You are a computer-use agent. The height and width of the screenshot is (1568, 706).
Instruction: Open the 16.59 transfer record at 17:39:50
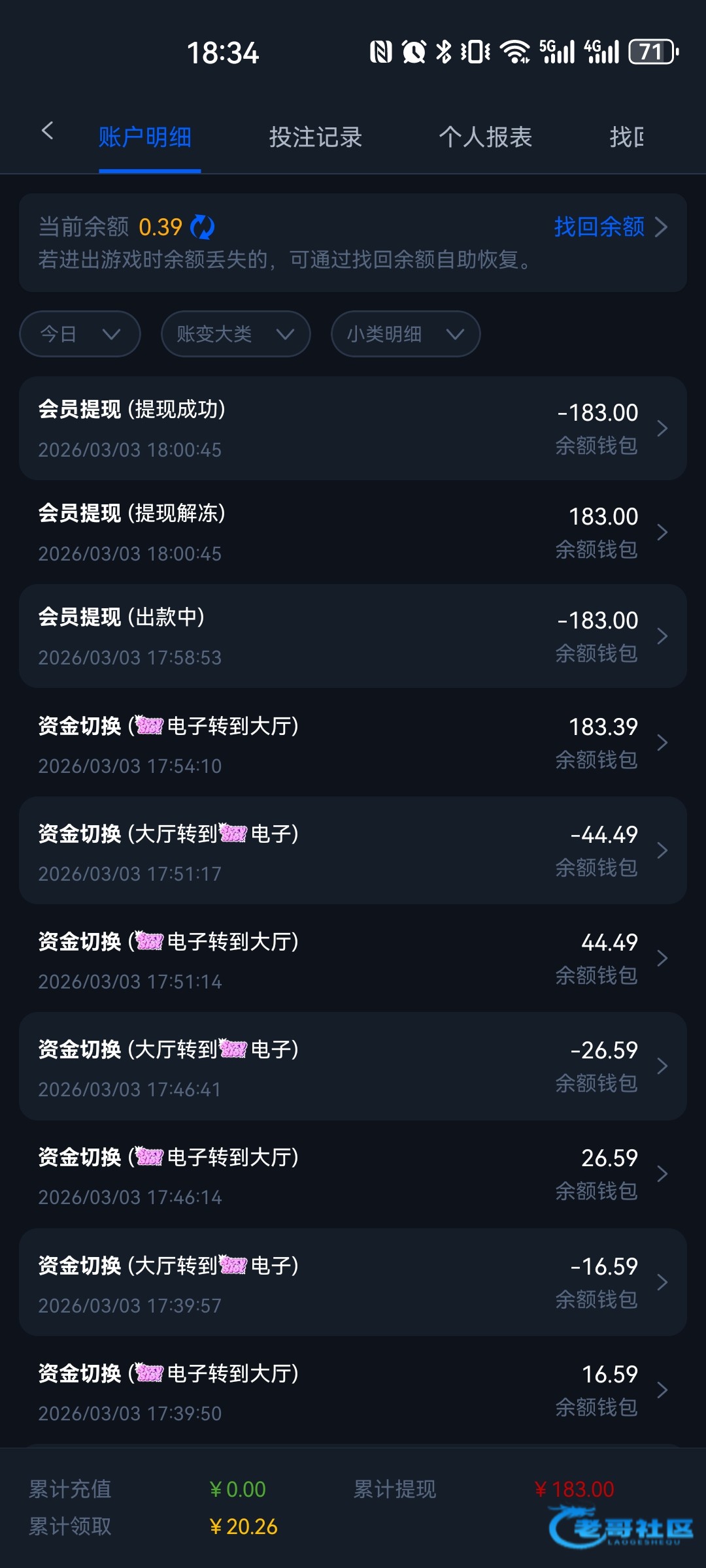click(353, 1390)
